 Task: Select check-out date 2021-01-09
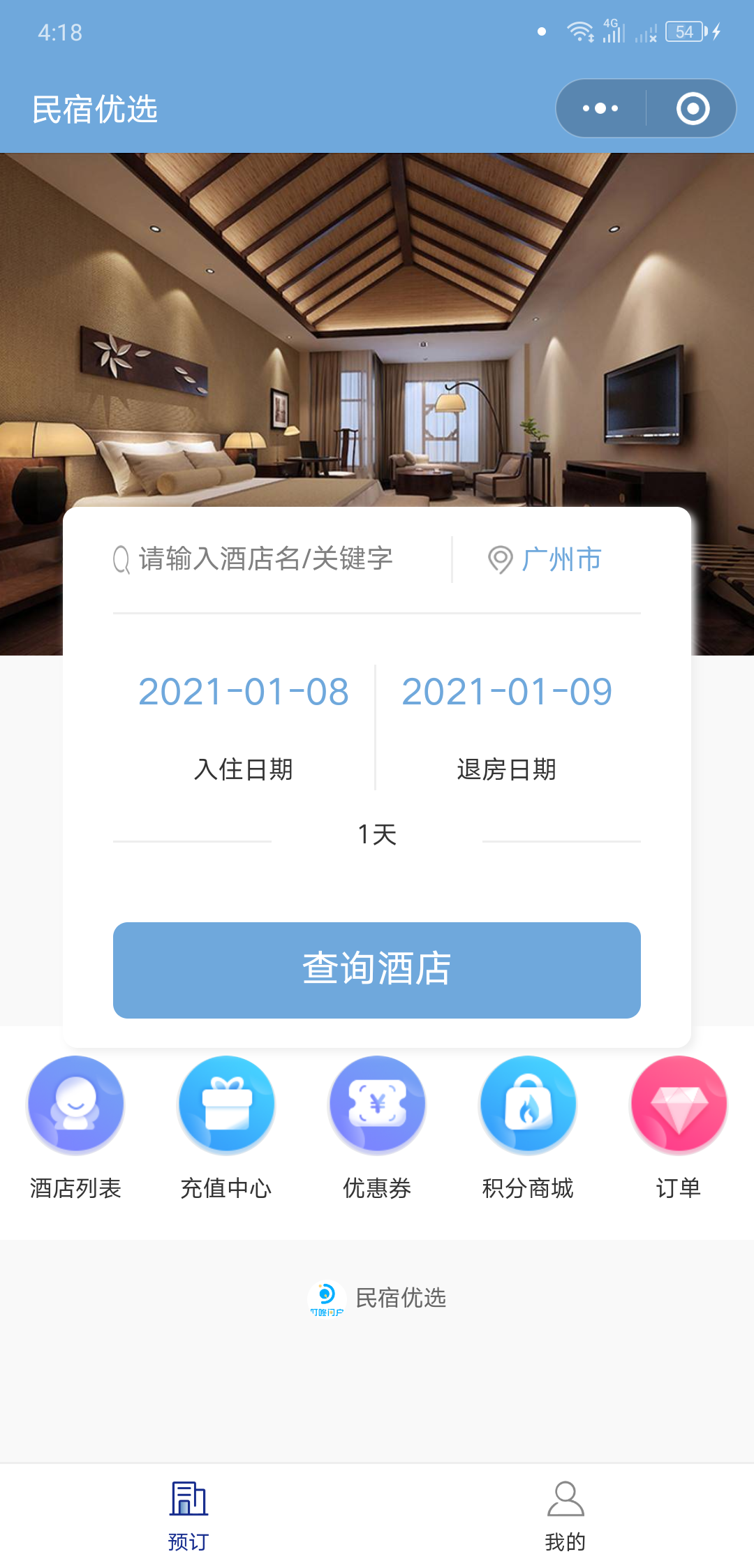[507, 692]
